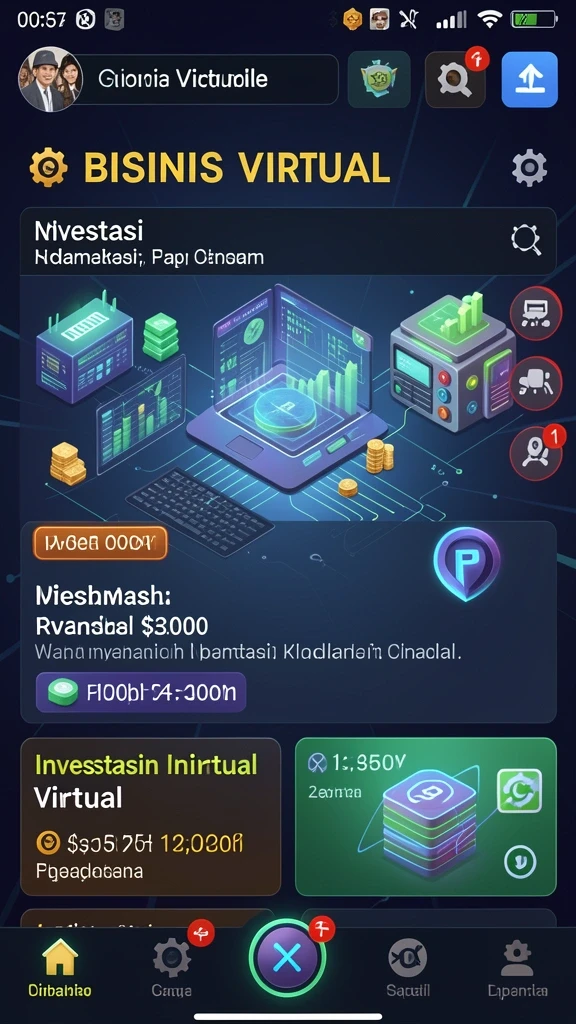Tap the blue upload button
Viewport: 576px width, 1024px height.
529,79
